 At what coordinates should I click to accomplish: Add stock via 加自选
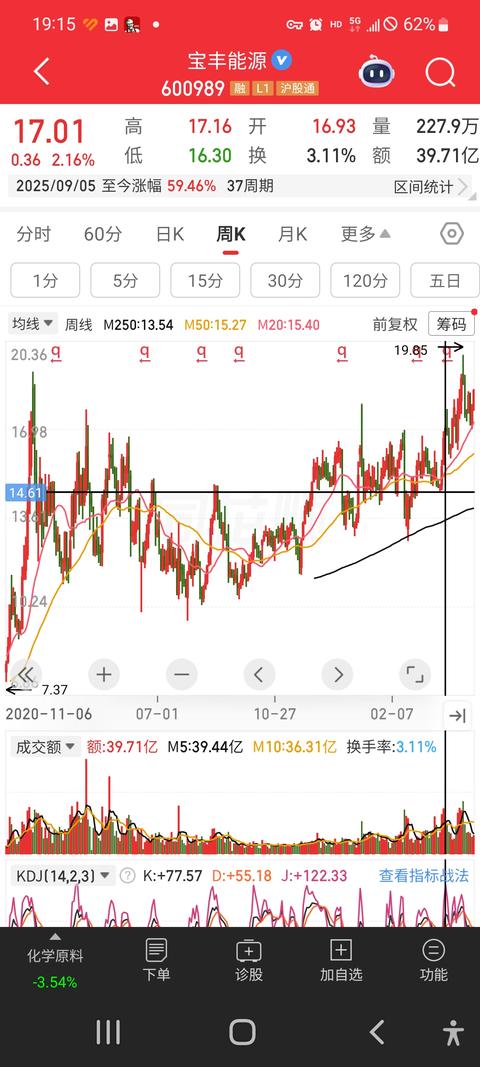pos(340,960)
